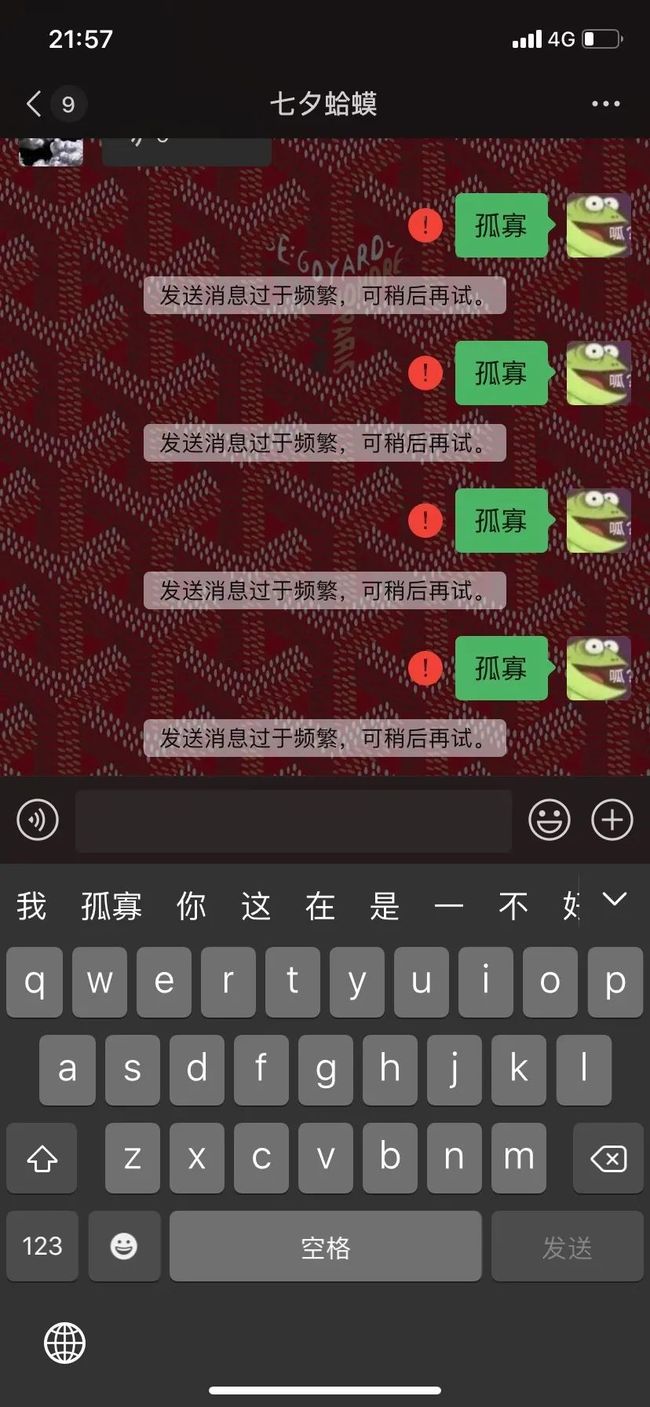Toggle the shift key

click(42, 1158)
